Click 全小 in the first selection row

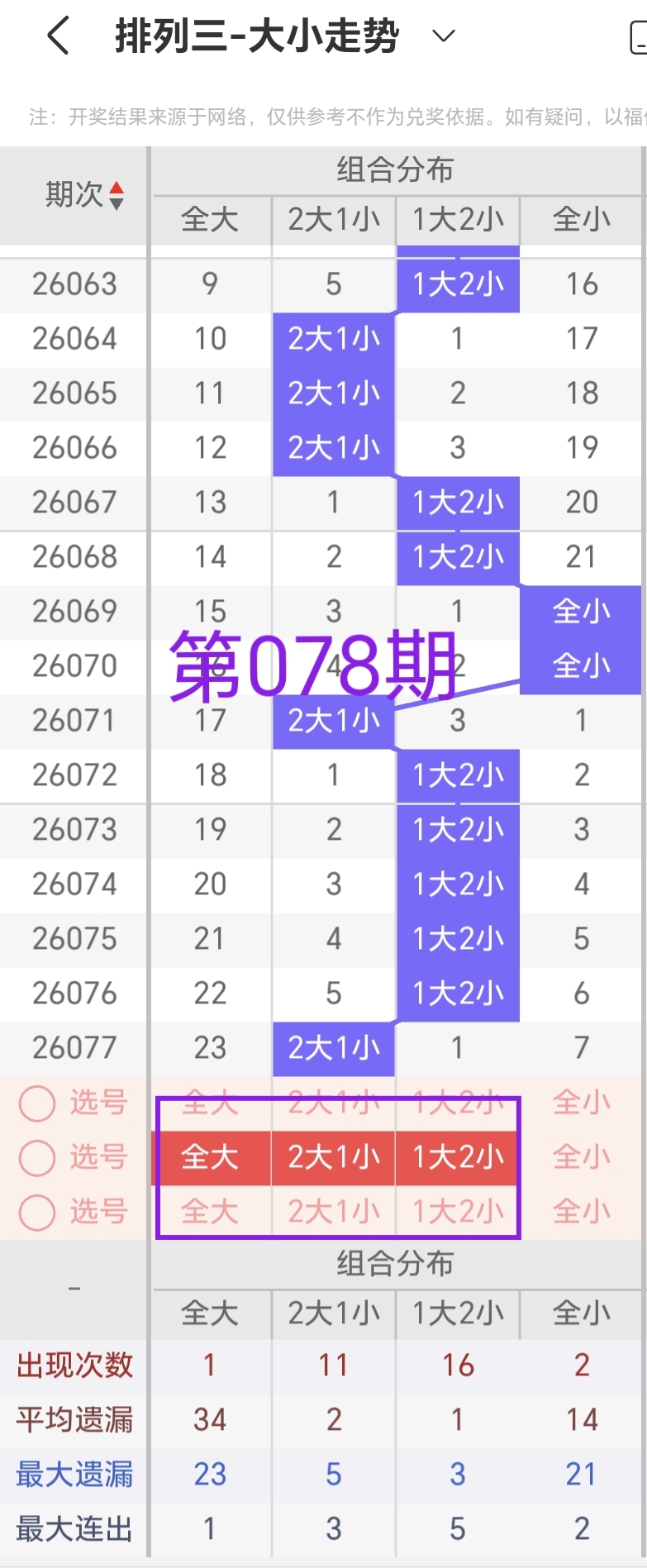[581, 1103]
